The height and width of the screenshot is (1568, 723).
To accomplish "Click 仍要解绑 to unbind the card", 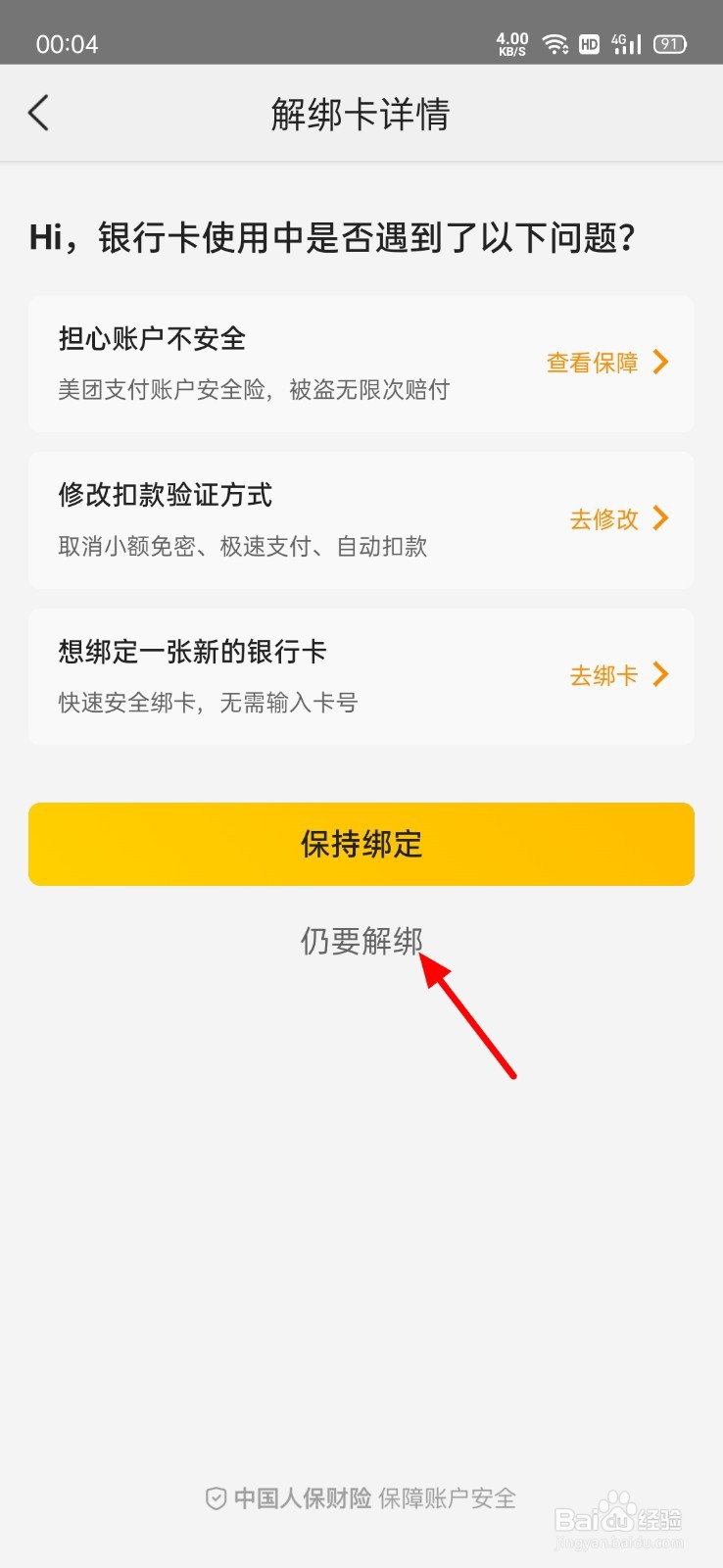I will coord(361,940).
